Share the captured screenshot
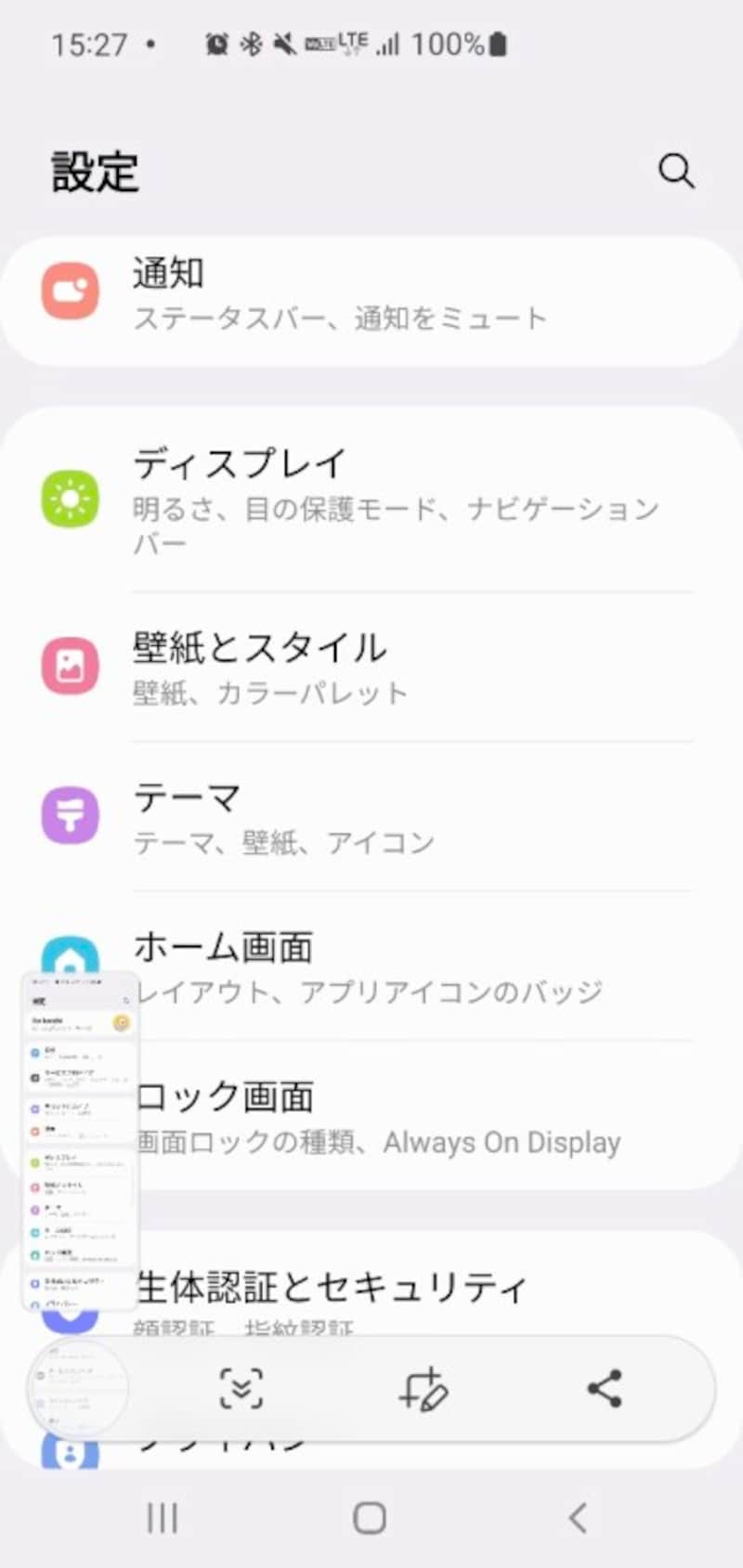 click(x=603, y=1387)
